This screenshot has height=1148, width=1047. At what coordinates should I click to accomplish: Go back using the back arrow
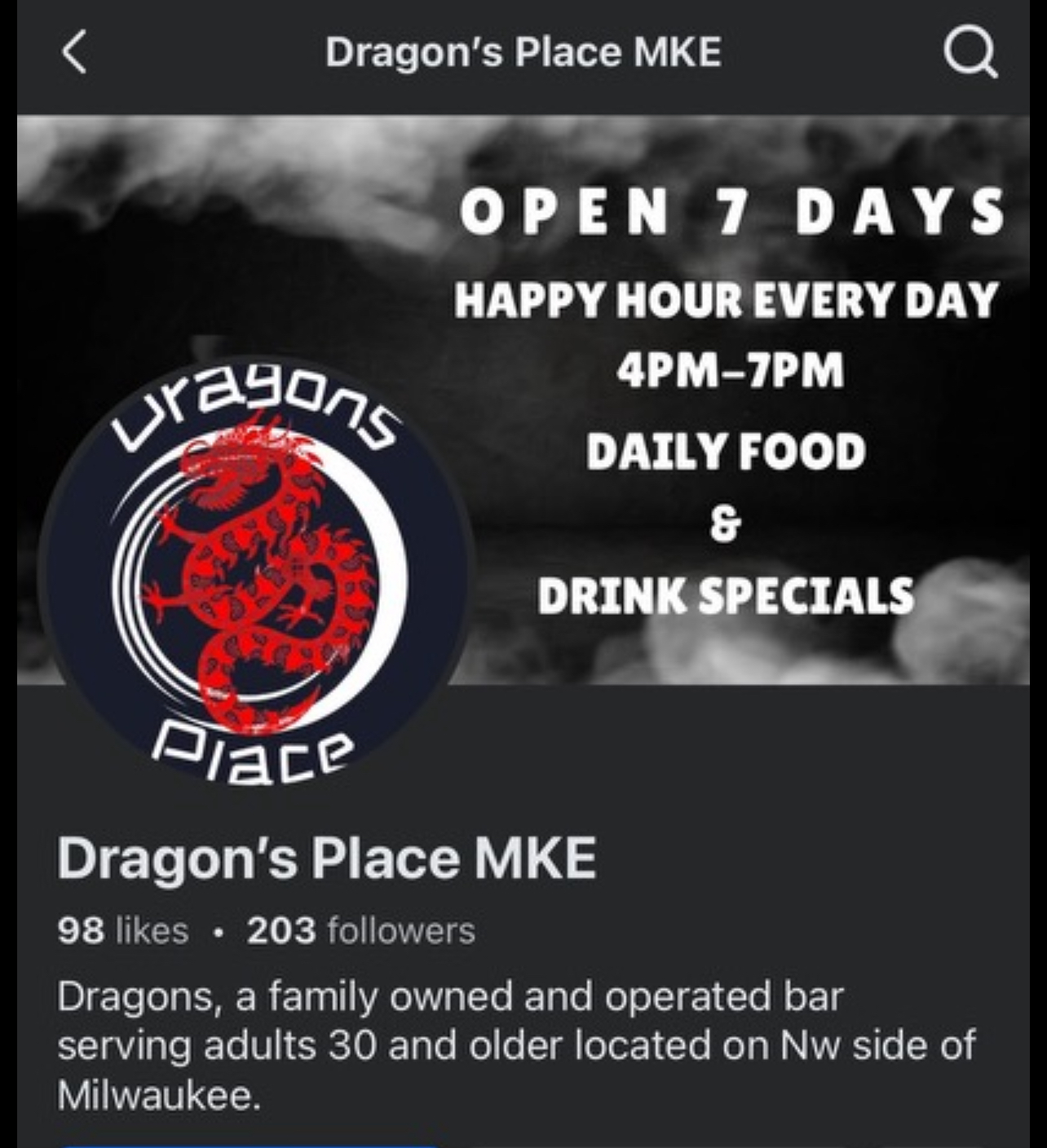click(x=74, y=53)
